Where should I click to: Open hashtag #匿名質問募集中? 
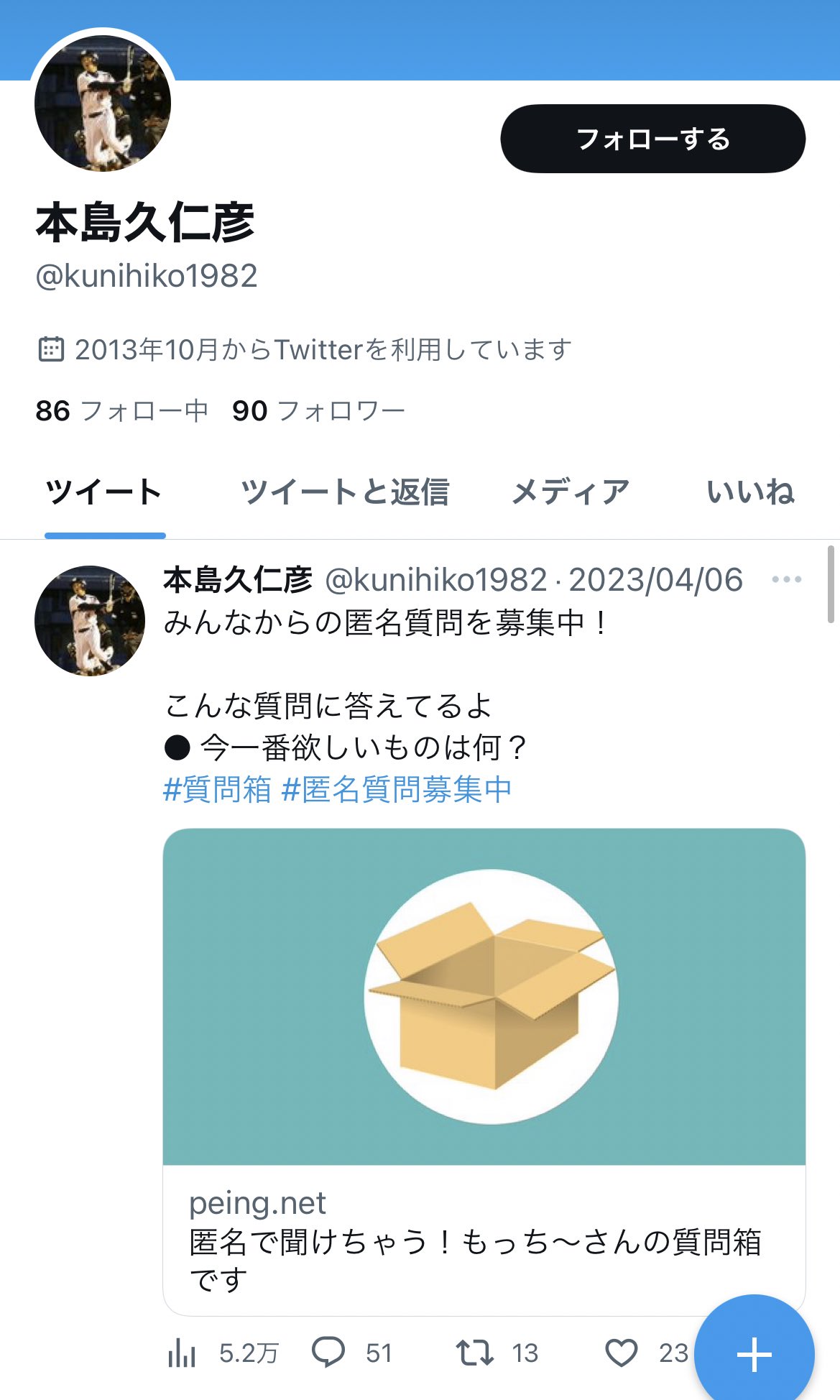pos(397,789)
